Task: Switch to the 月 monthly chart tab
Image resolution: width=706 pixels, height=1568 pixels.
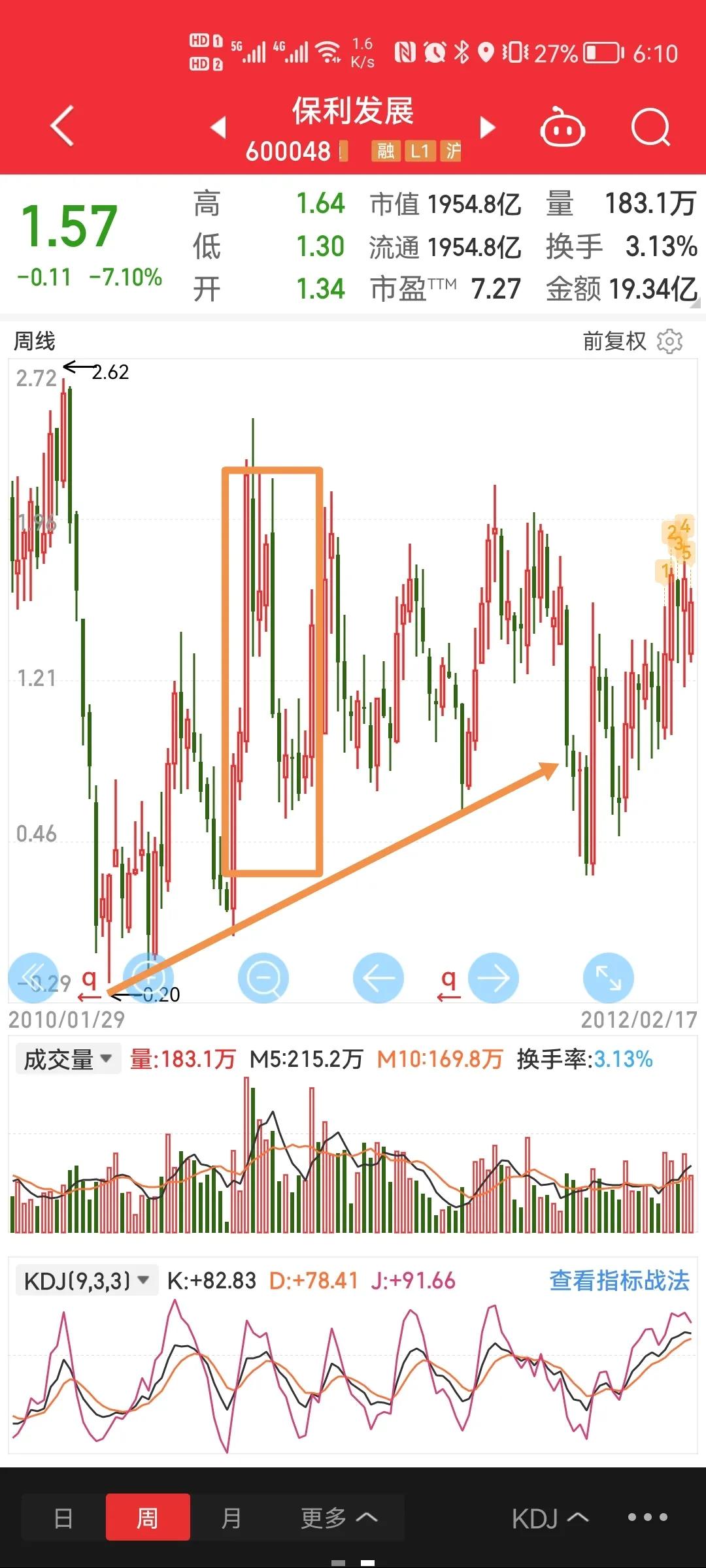Action: click(x=232, y=1518)
